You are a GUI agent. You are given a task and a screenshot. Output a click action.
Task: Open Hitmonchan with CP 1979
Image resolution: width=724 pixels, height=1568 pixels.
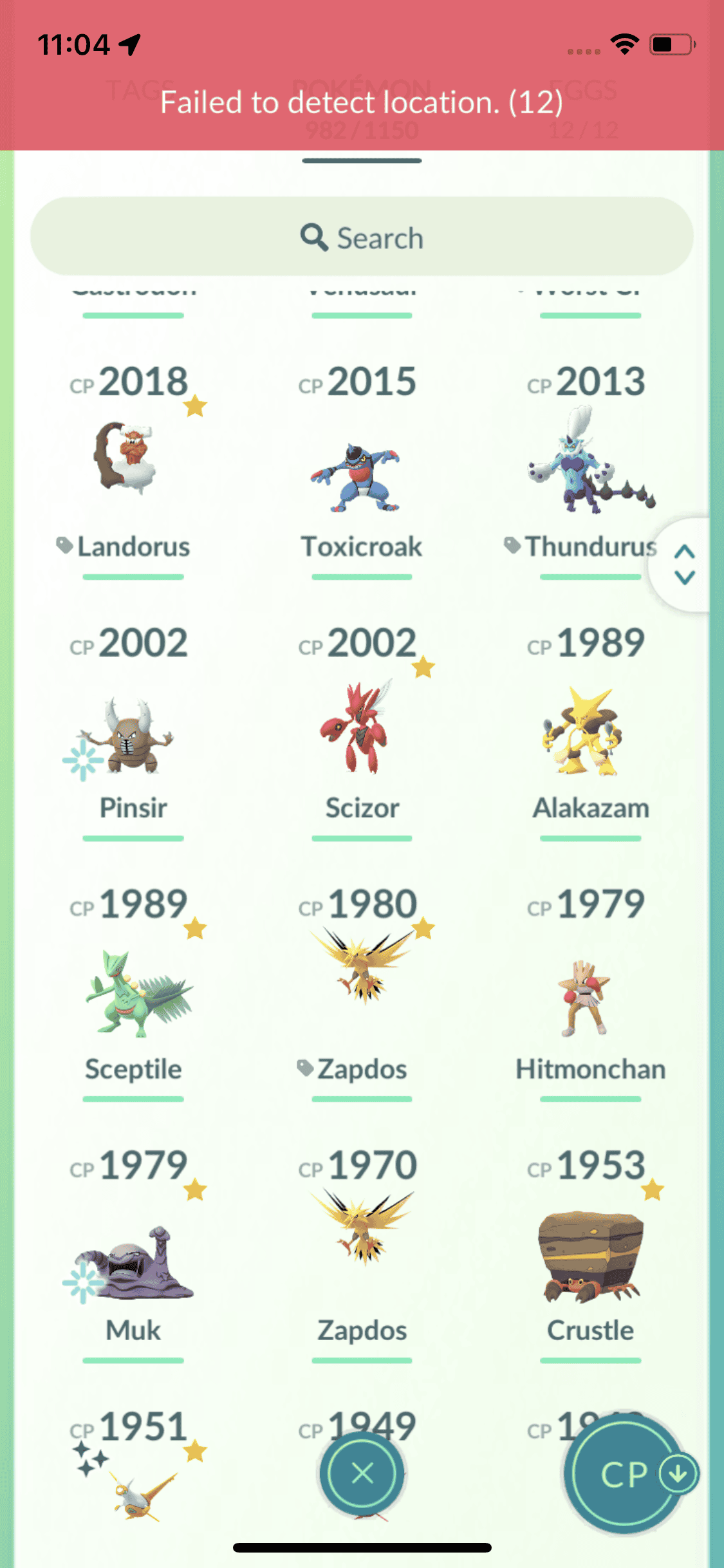tap(586, 998)
